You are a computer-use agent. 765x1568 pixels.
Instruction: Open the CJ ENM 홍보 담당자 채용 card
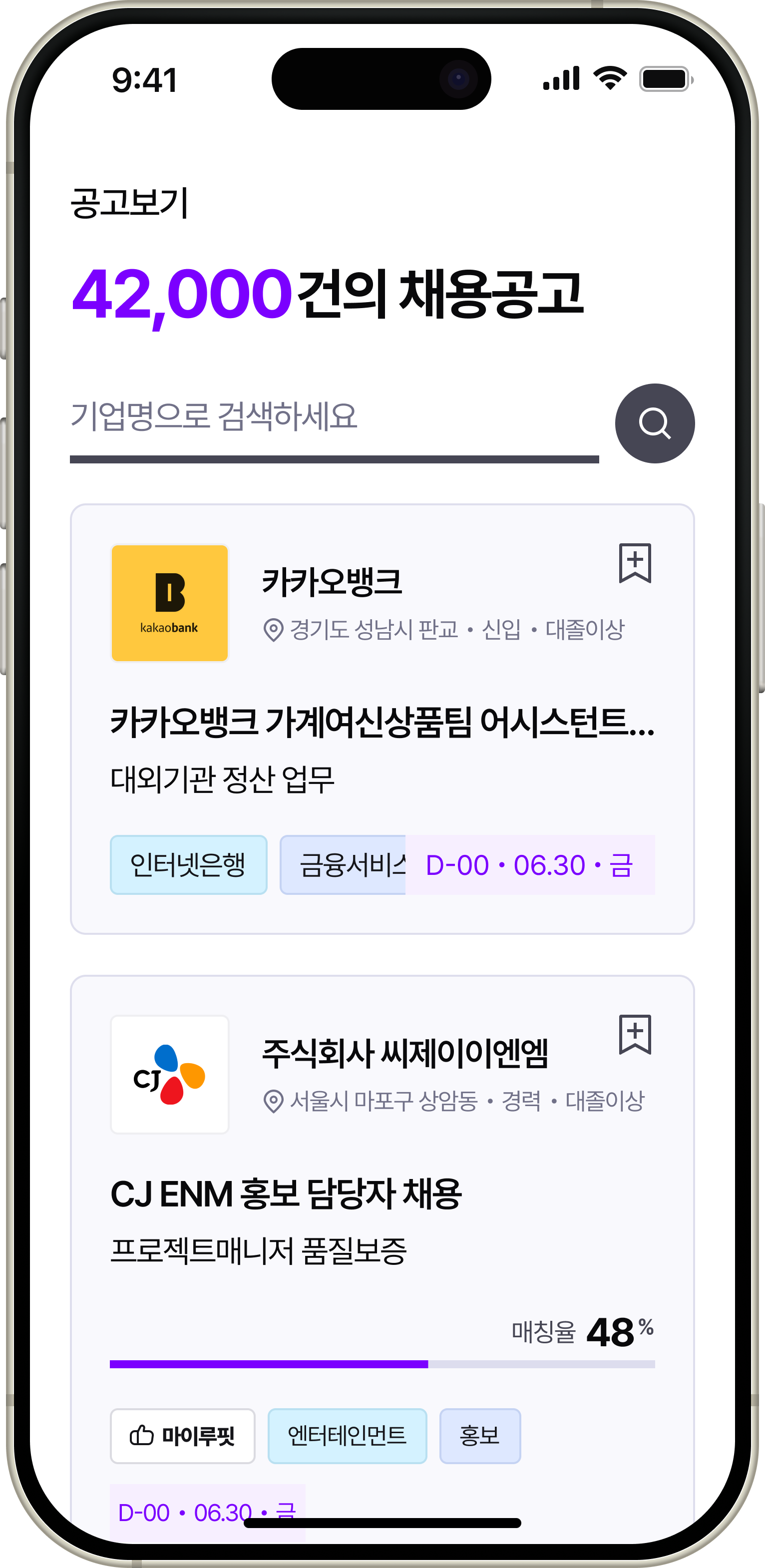click(382, 1260)
